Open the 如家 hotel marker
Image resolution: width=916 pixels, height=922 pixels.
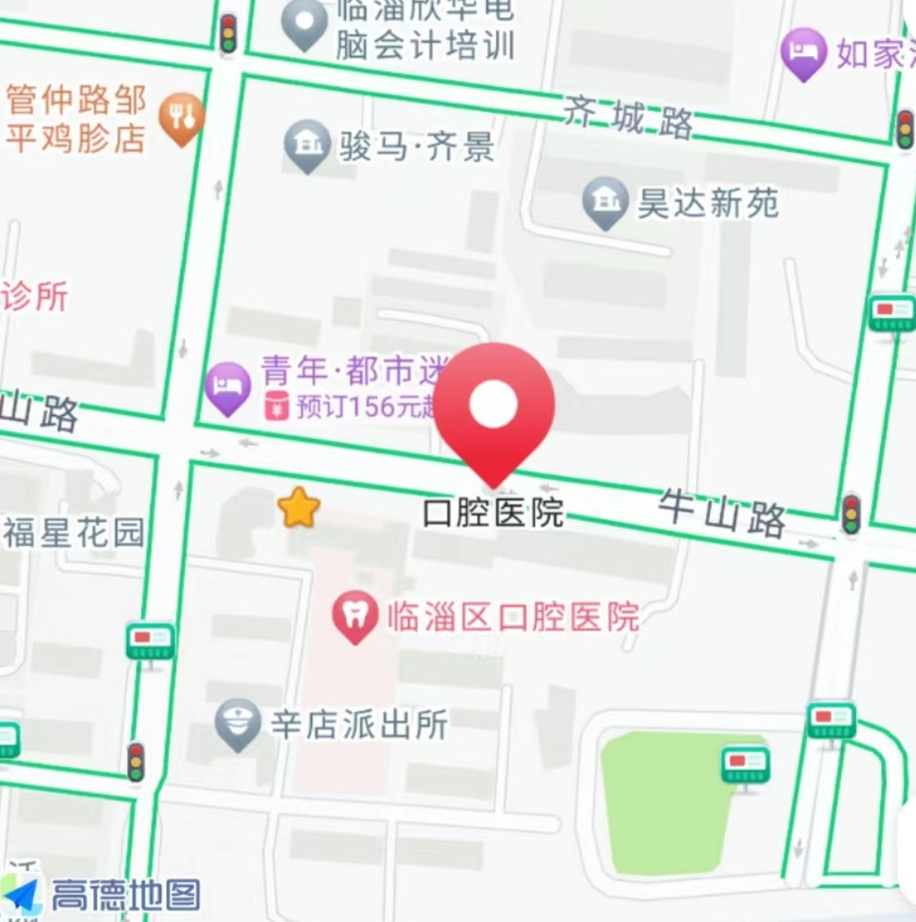[804, 54]
